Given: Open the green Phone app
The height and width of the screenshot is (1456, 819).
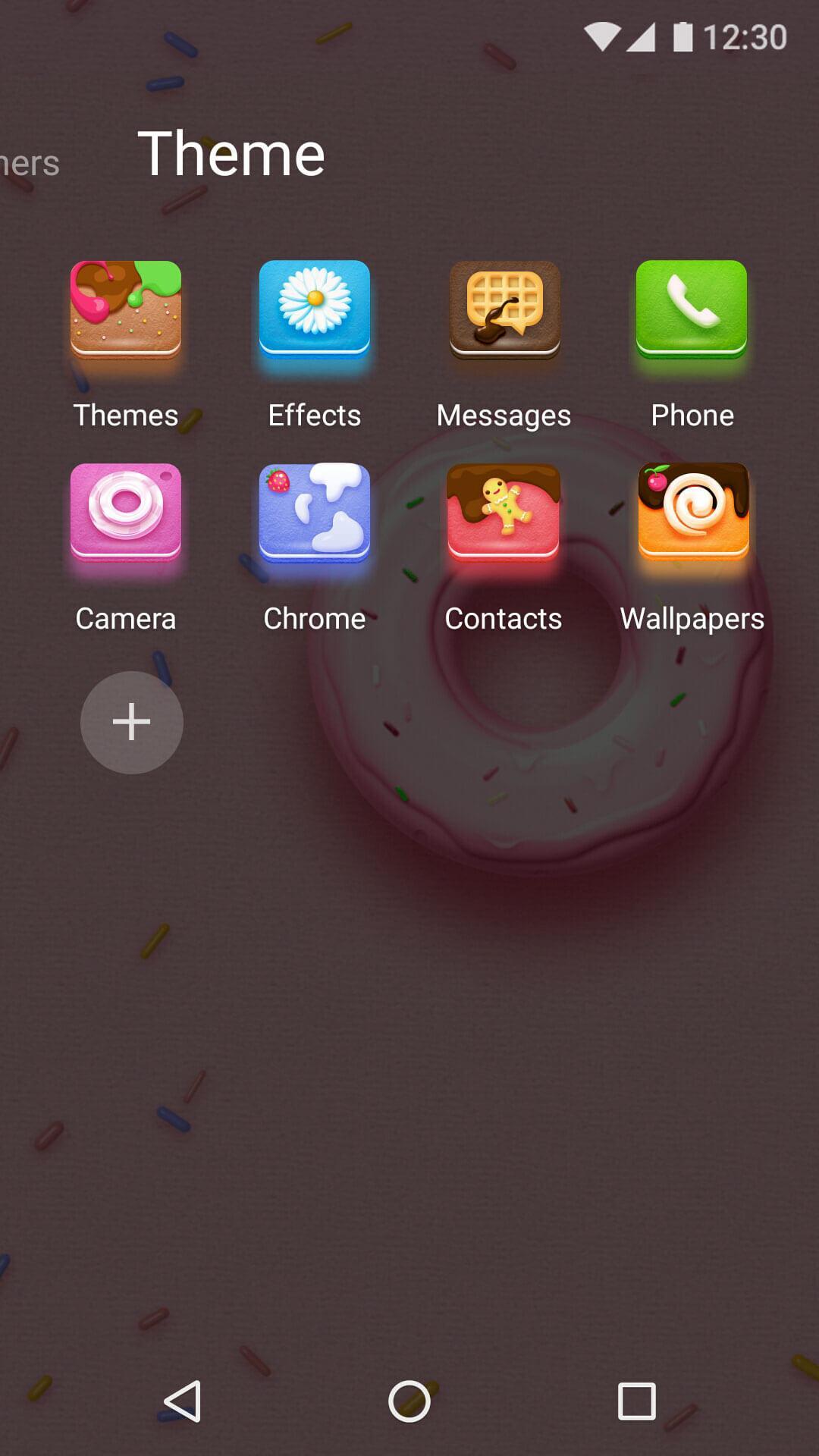Looking at the screenshot, I should coord(692,312).
